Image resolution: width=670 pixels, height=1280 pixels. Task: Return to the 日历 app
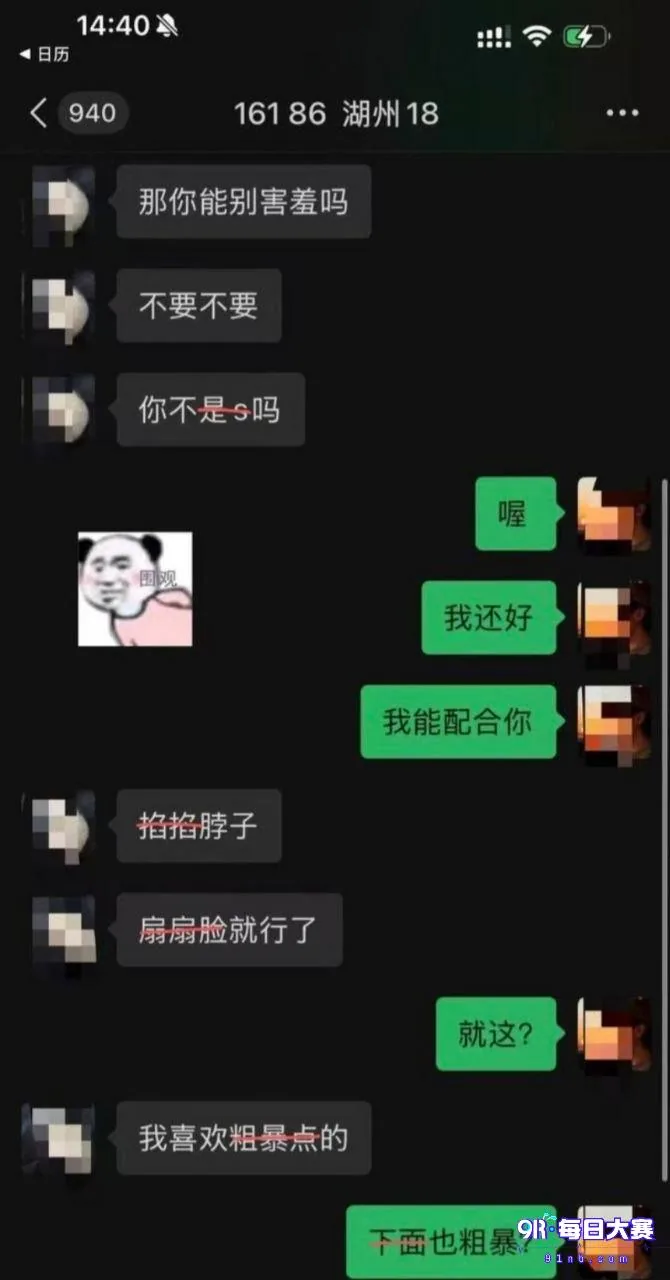44,54
